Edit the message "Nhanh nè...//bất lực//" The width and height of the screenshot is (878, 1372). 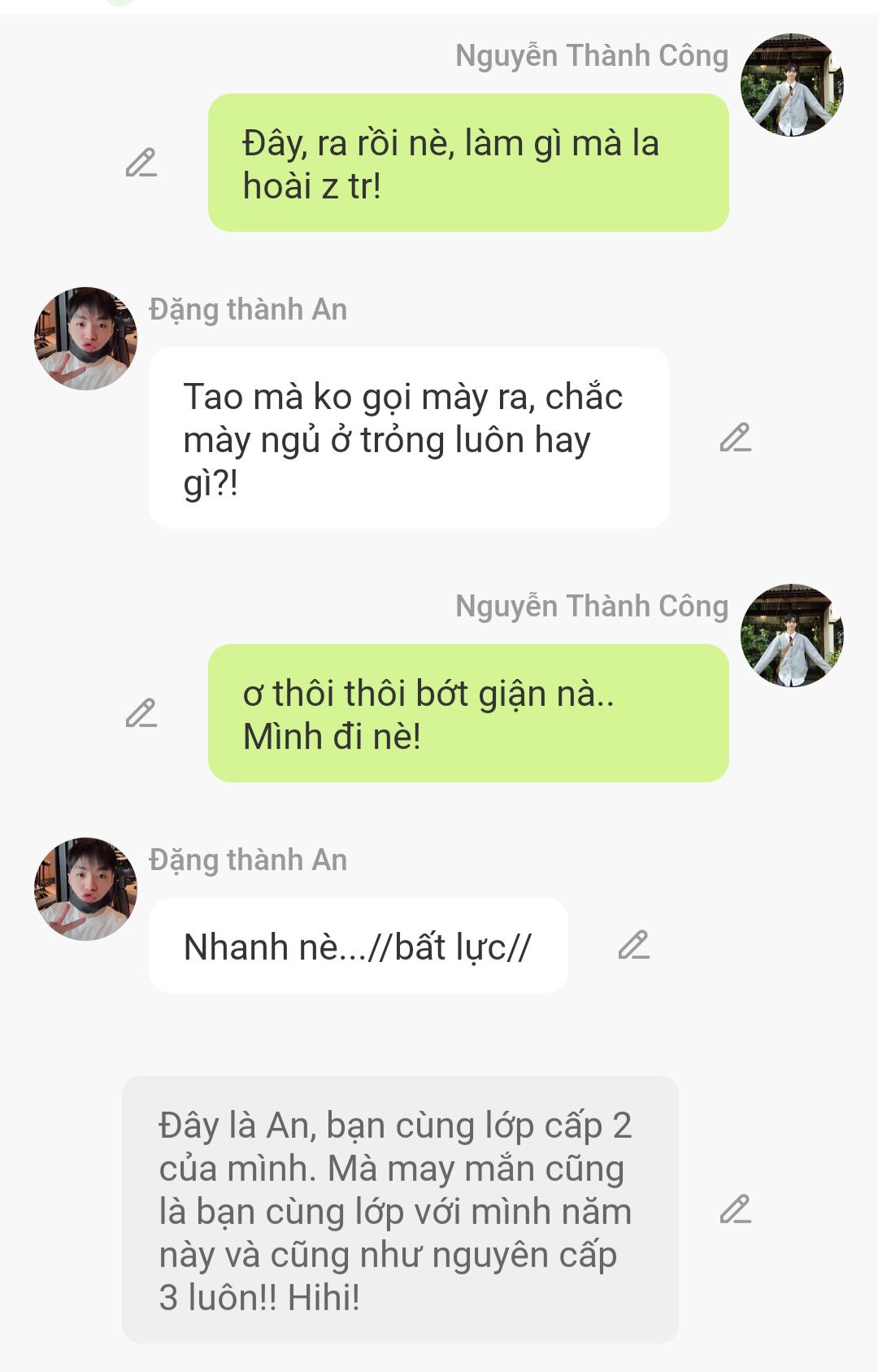click(x=633, y=945)
